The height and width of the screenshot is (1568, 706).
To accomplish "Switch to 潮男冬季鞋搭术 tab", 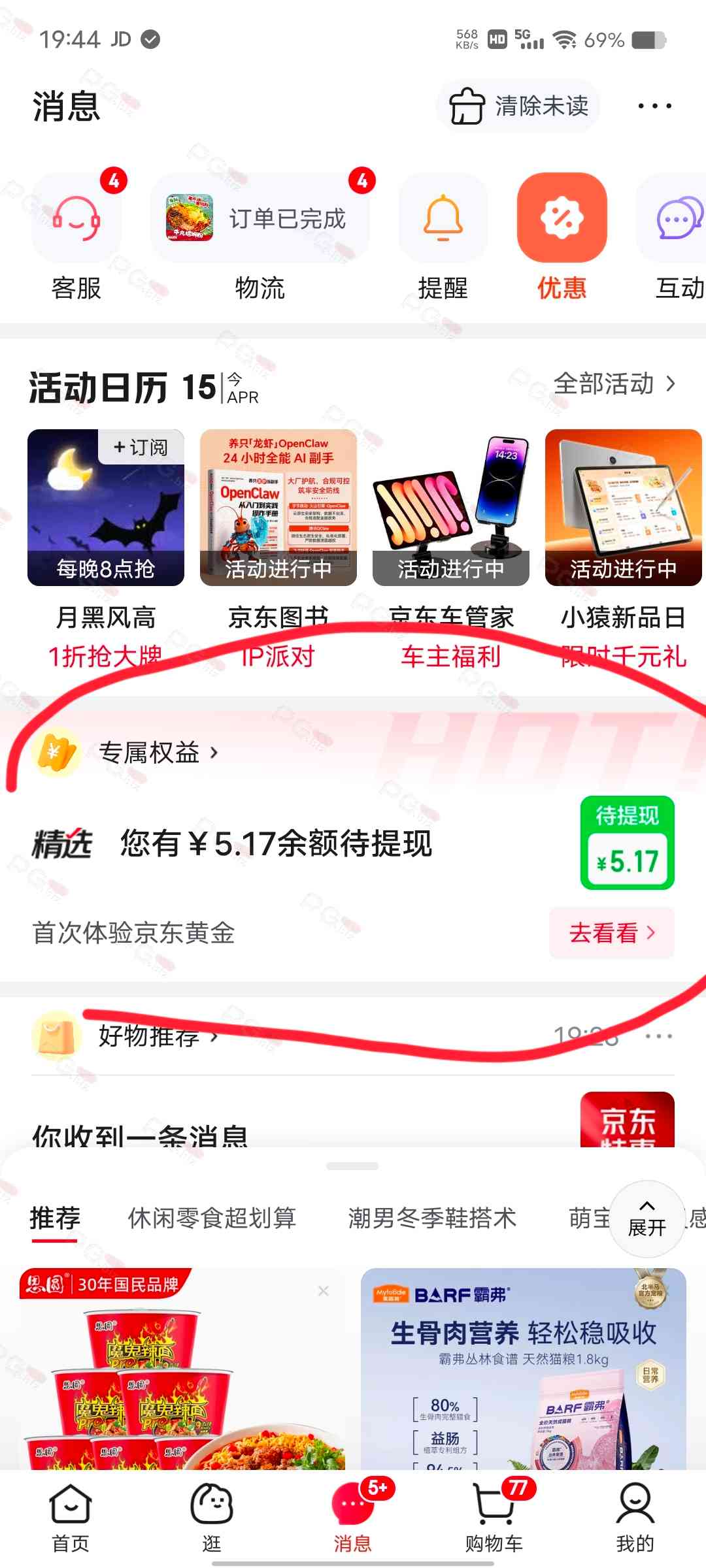I will point(432,1218).
